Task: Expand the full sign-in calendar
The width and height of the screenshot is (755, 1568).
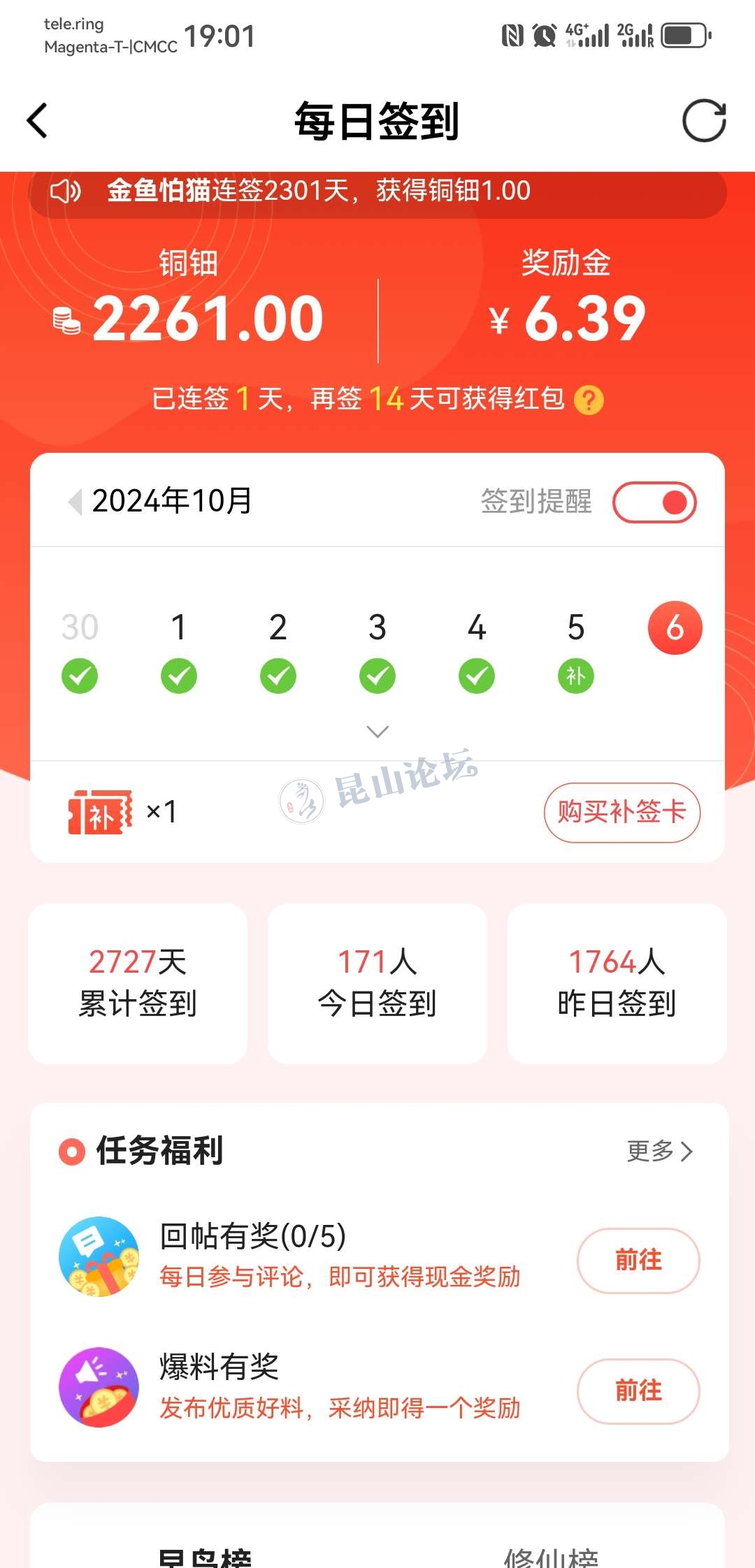Action: pos(377,732)
